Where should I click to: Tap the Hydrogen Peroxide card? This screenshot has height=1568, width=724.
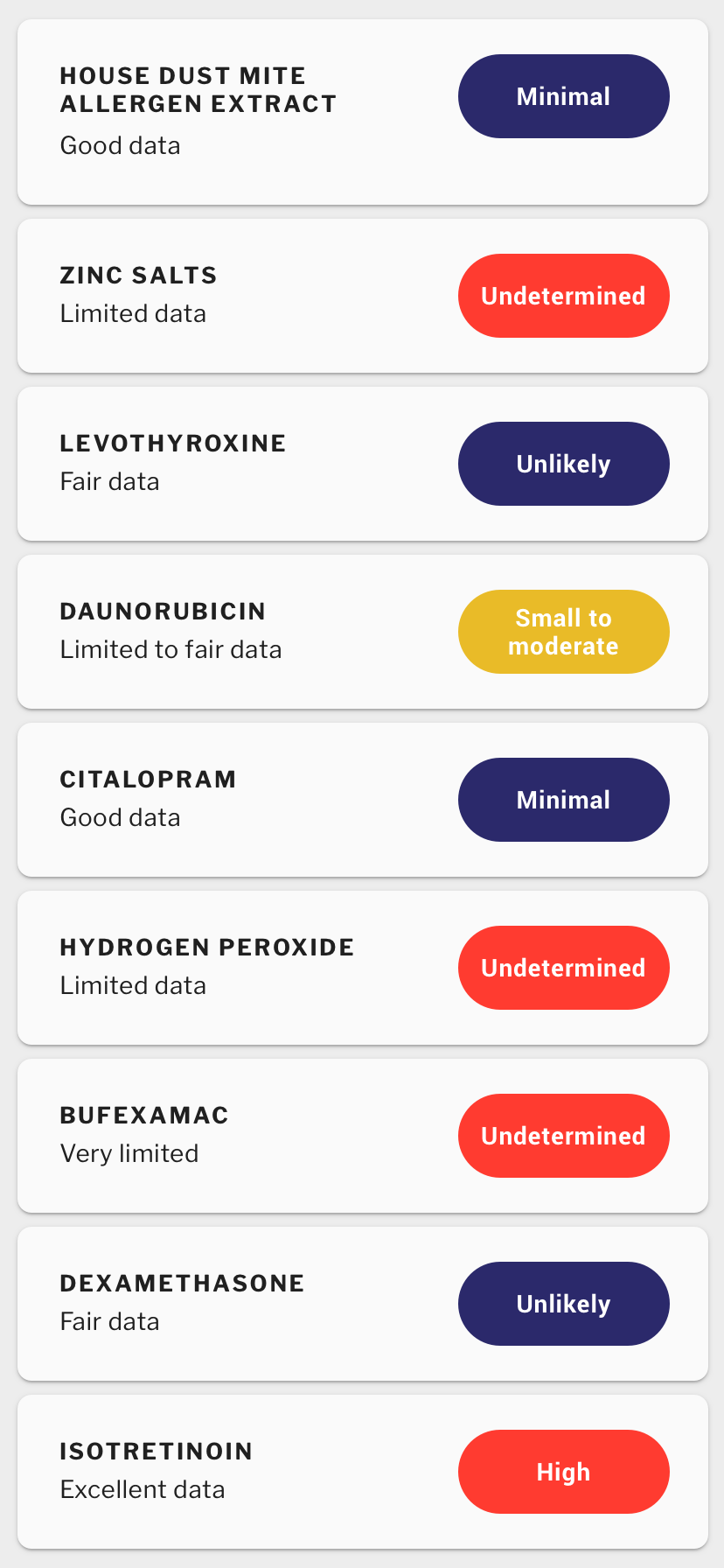(x=362, y=968)
